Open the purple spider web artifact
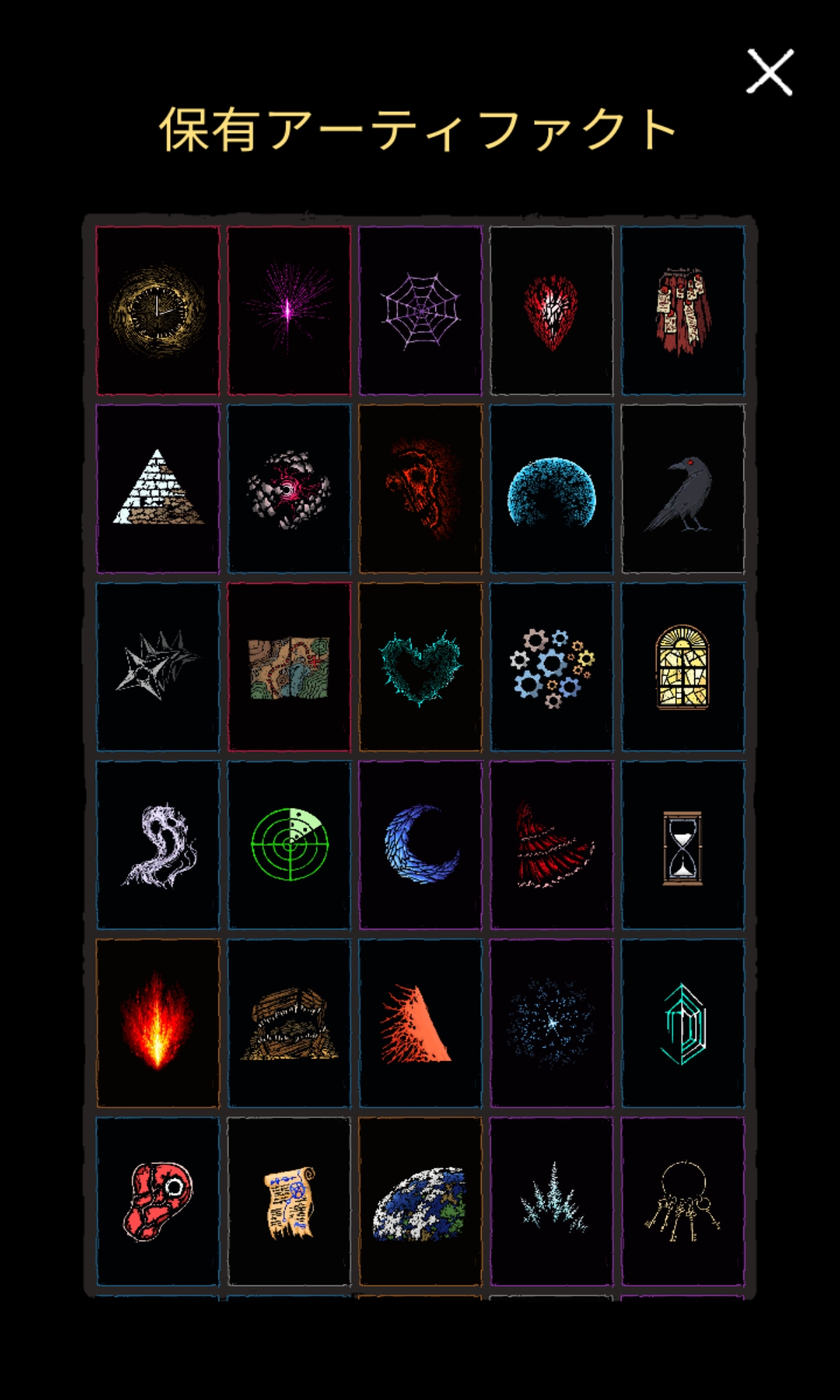The height and width of the screenshot is (1400, 840). (420, 311)
